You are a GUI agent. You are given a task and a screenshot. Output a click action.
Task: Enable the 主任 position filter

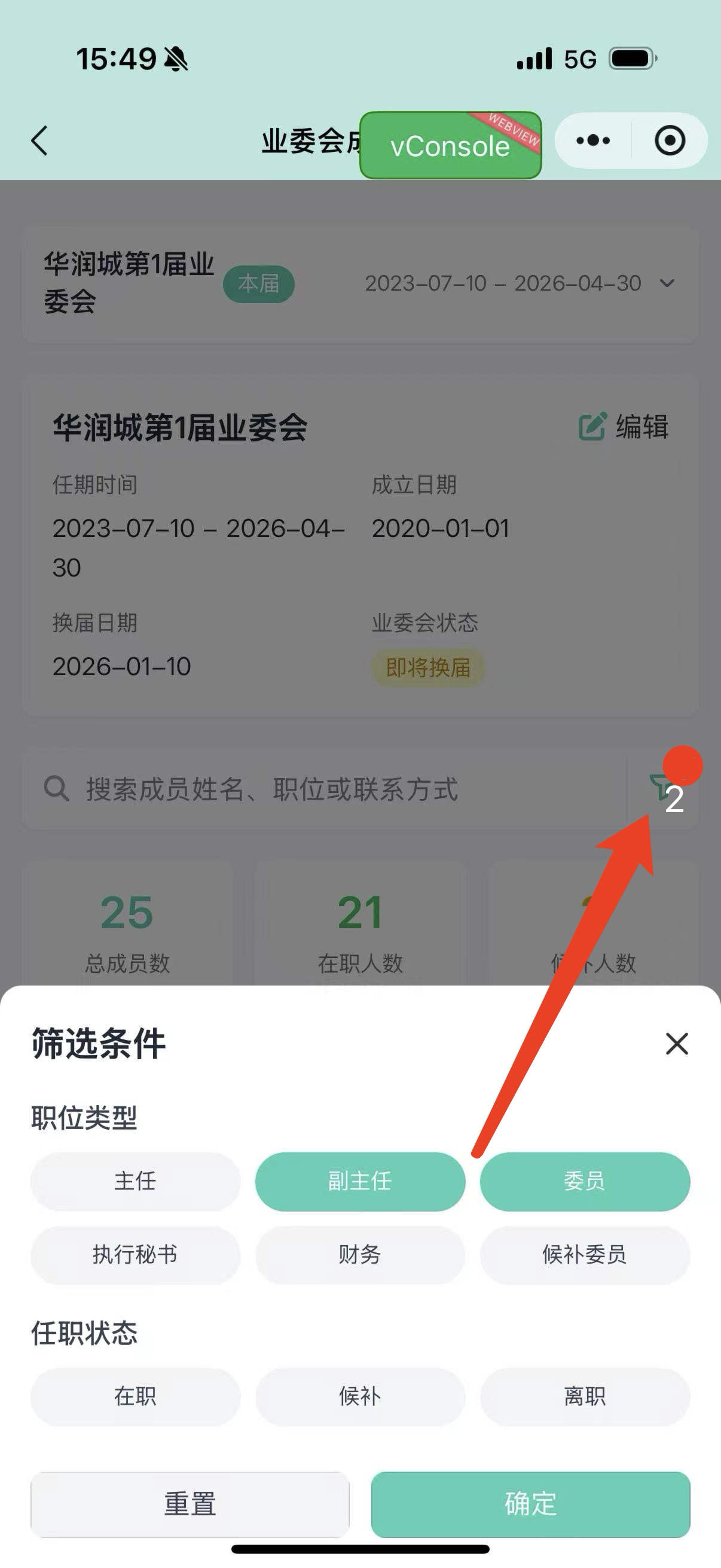[135, 1181]
